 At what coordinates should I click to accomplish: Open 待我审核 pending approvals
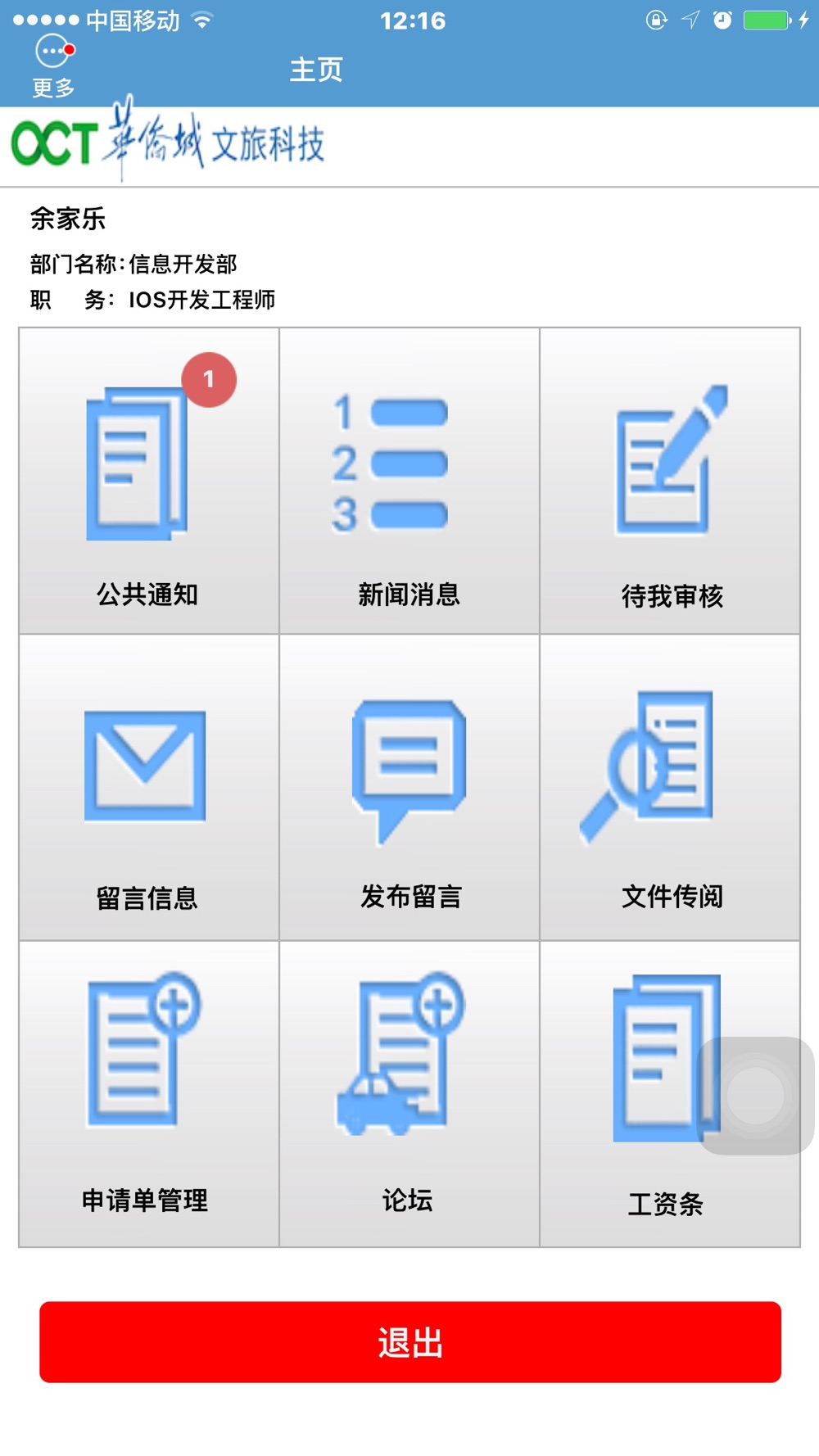click(x=670, y=482)
